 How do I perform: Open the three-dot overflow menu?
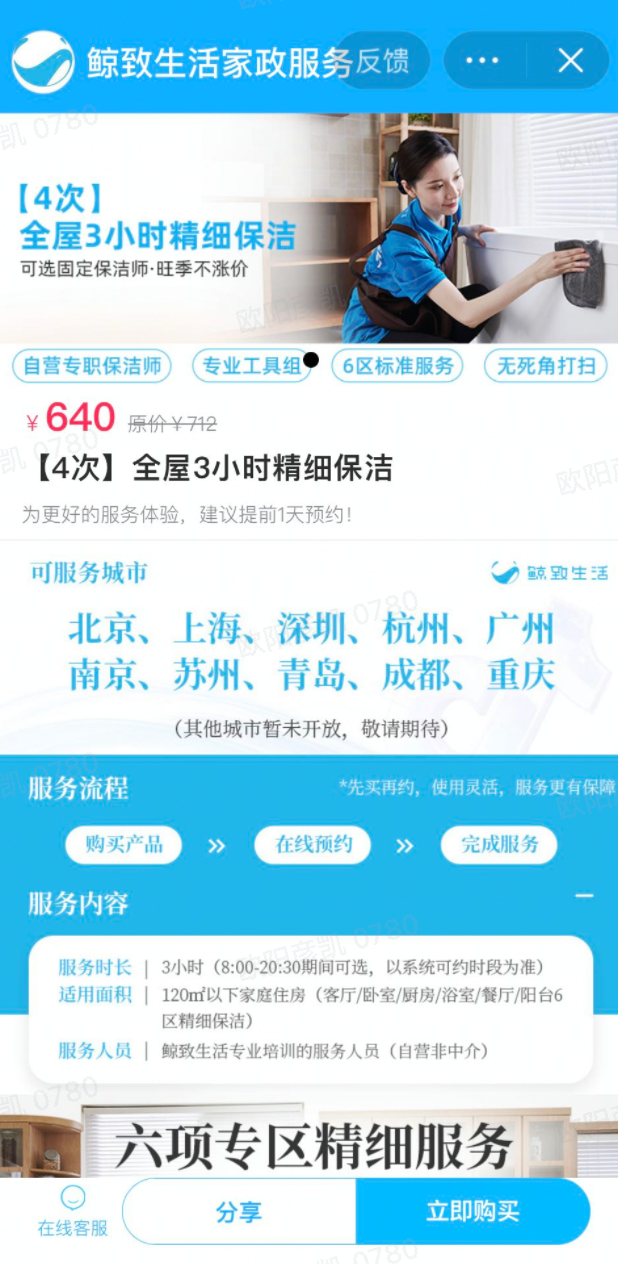(x=482, y=61)
